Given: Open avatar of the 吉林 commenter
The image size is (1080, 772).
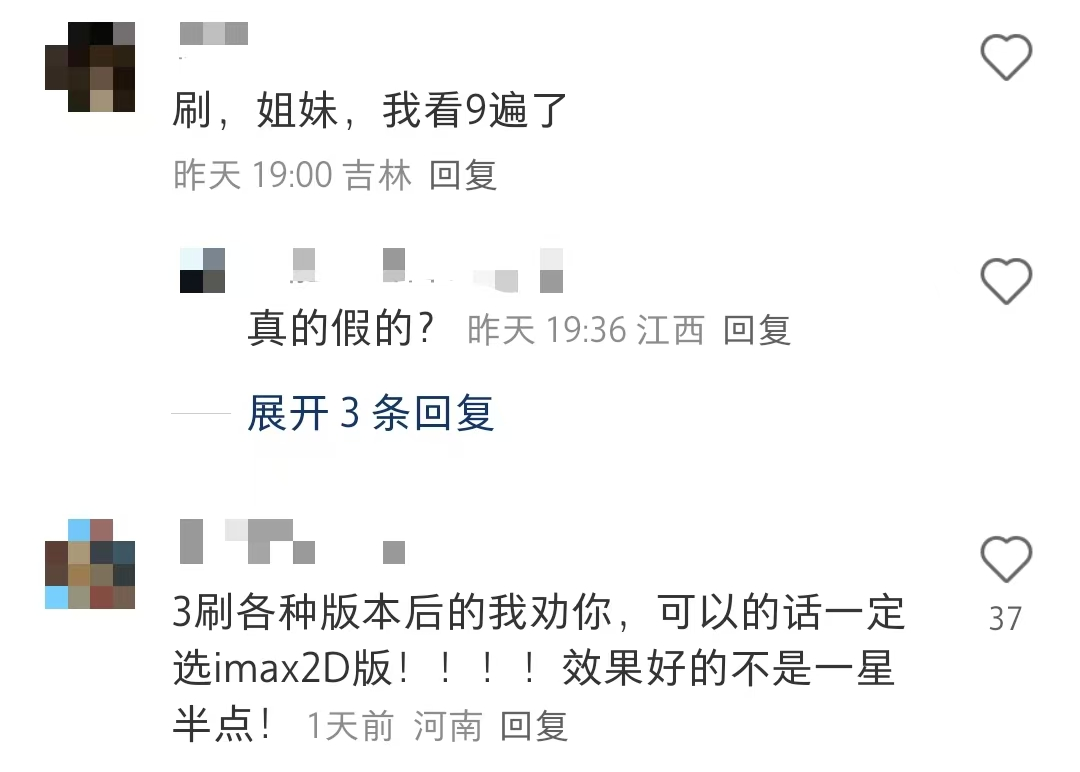Looking at the screenshot, I should [x=90, y=66].
